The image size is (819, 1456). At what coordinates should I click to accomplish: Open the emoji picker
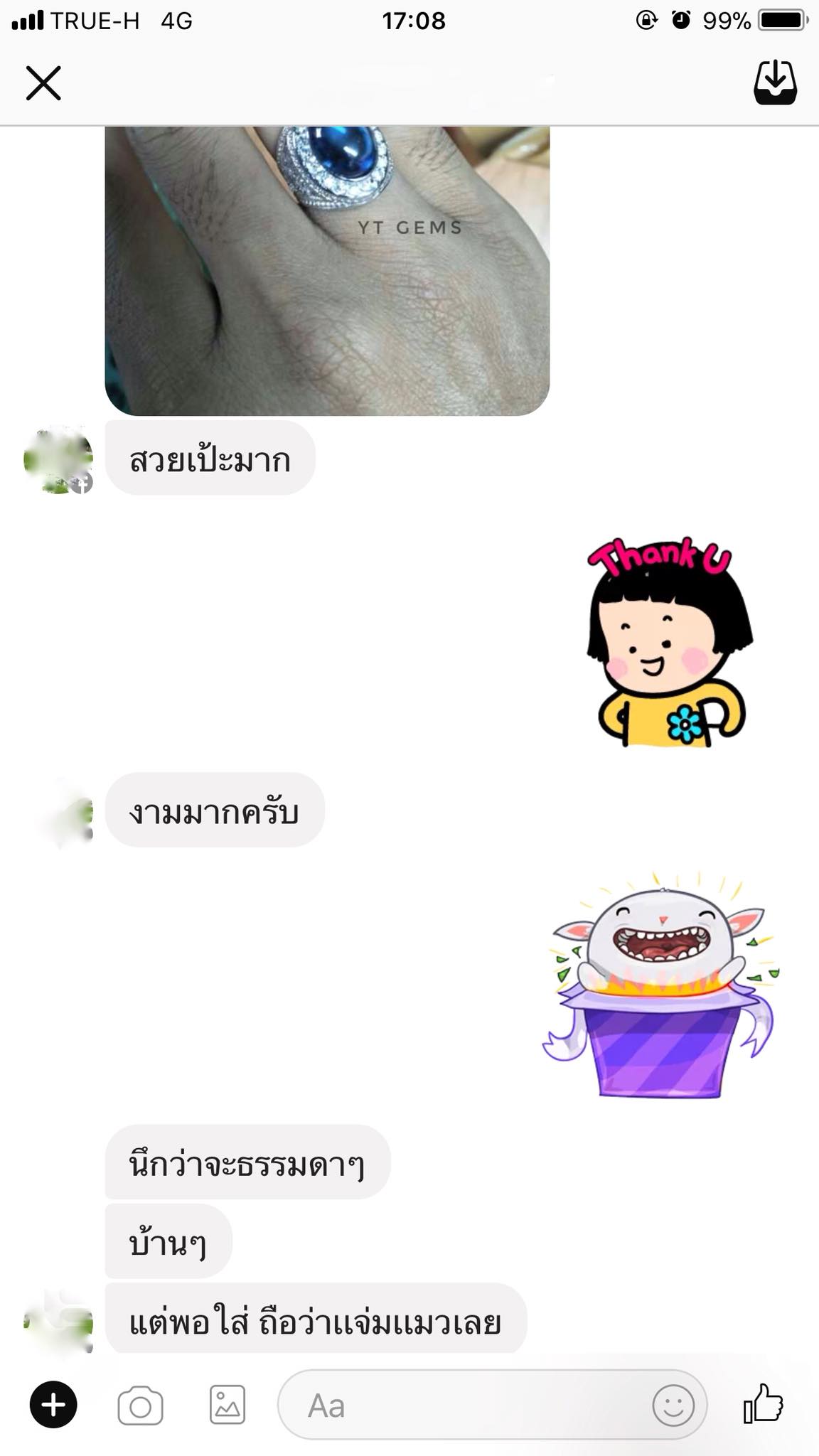pos(673,1406)
